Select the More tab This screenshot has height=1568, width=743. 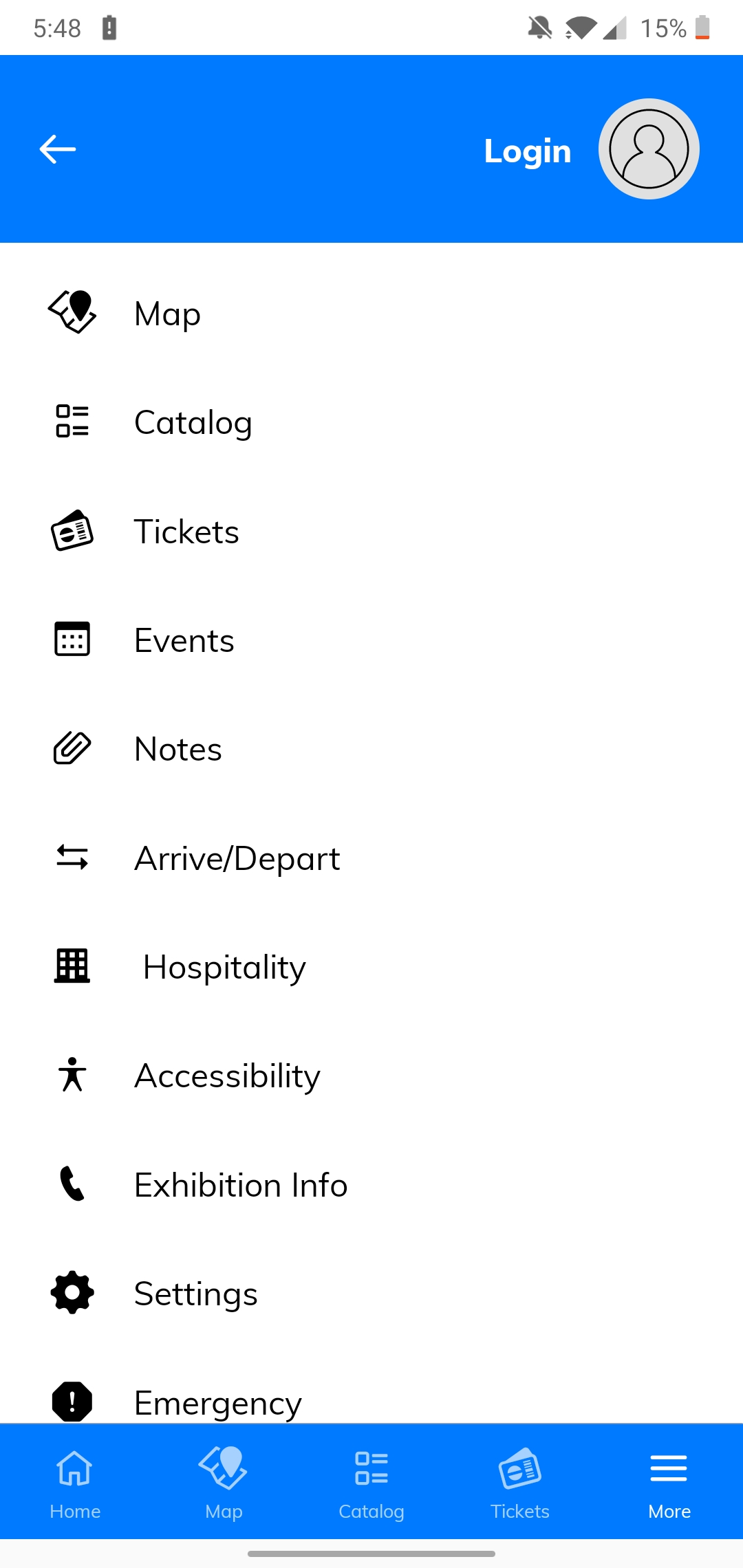click(x=669, y=1482)
